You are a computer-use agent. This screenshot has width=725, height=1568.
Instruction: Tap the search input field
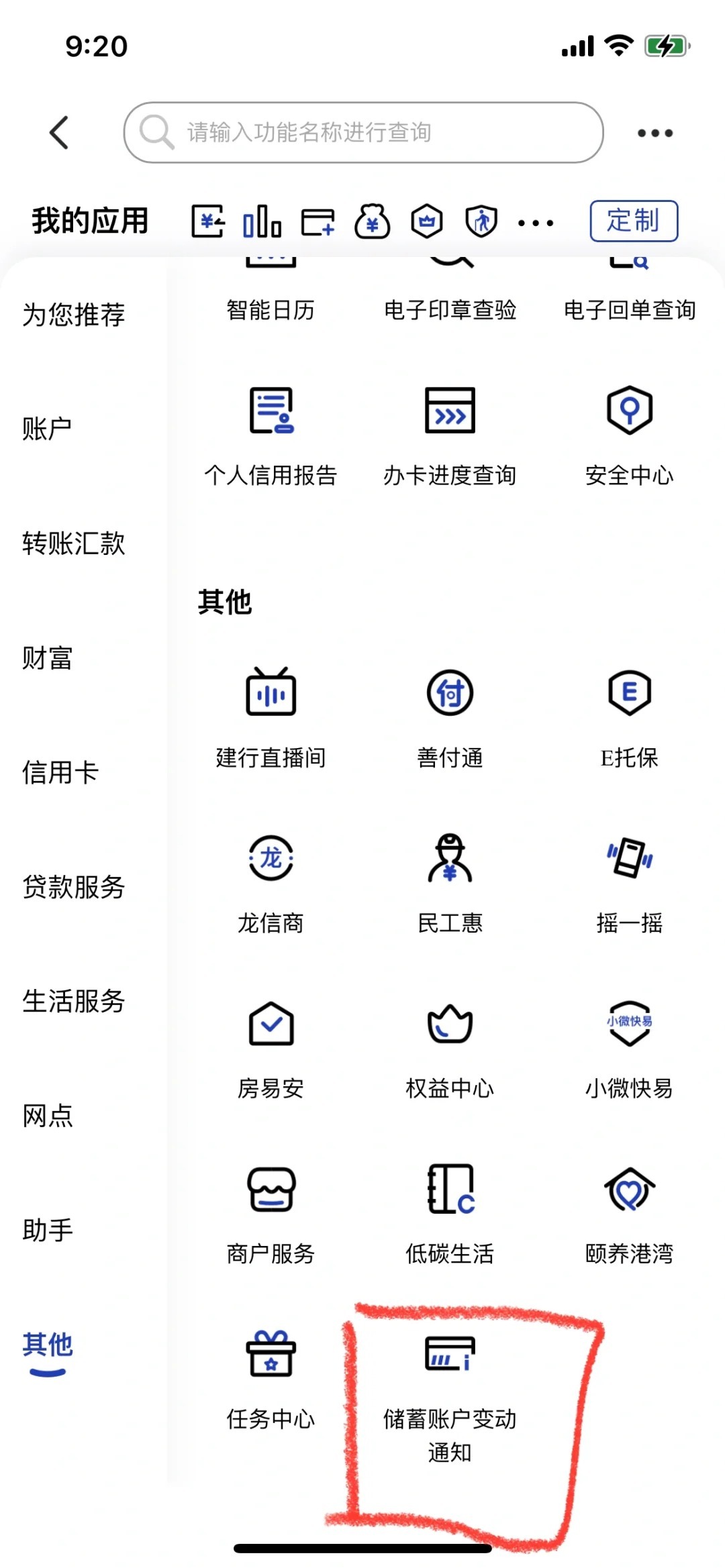362,132
